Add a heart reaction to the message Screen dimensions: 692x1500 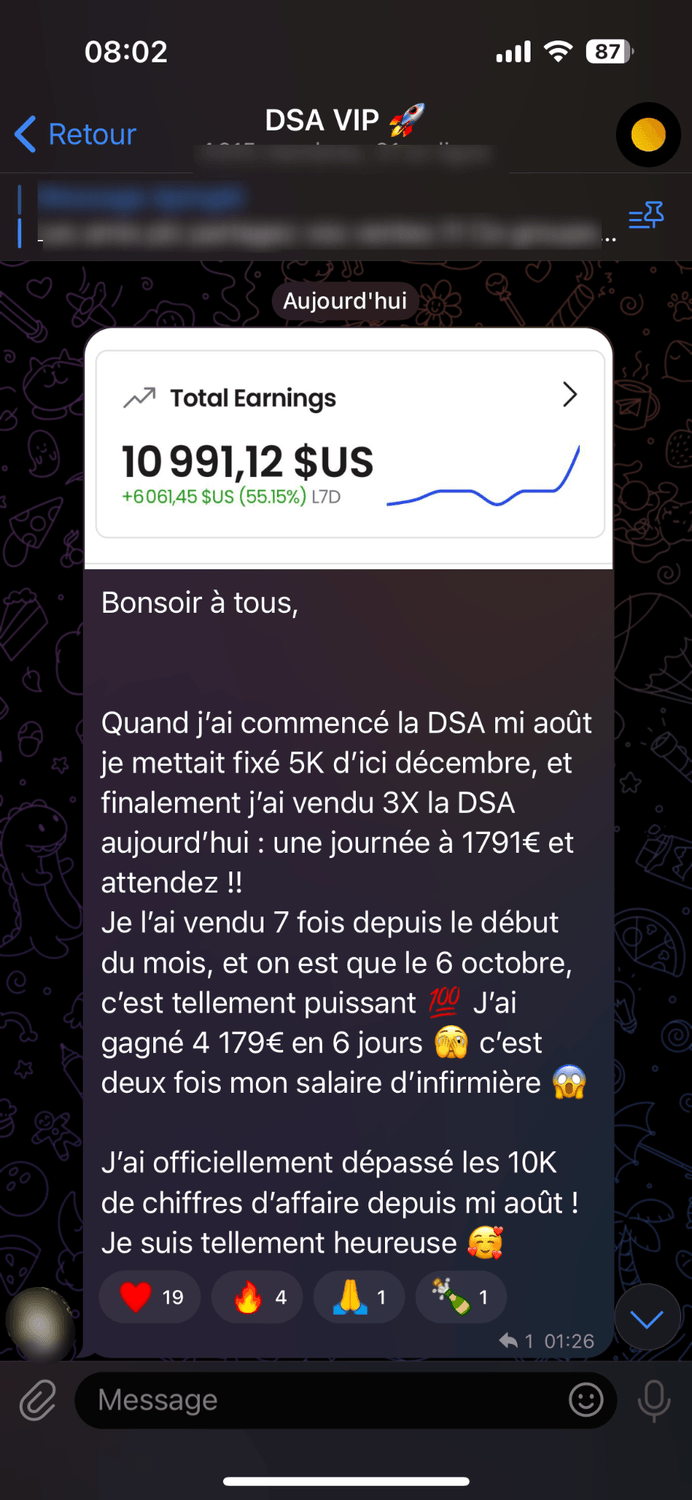click(150, 1297)
